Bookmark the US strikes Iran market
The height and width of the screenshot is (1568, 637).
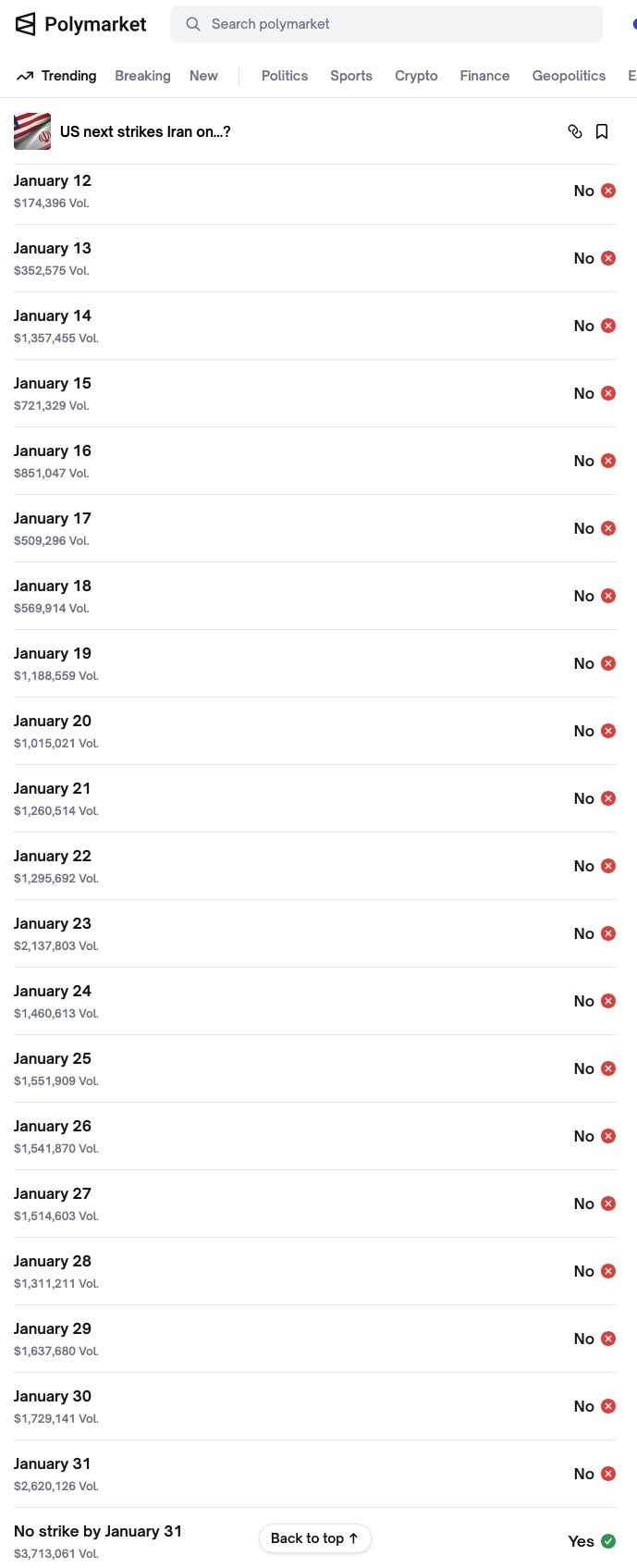[x=602, y=131]
